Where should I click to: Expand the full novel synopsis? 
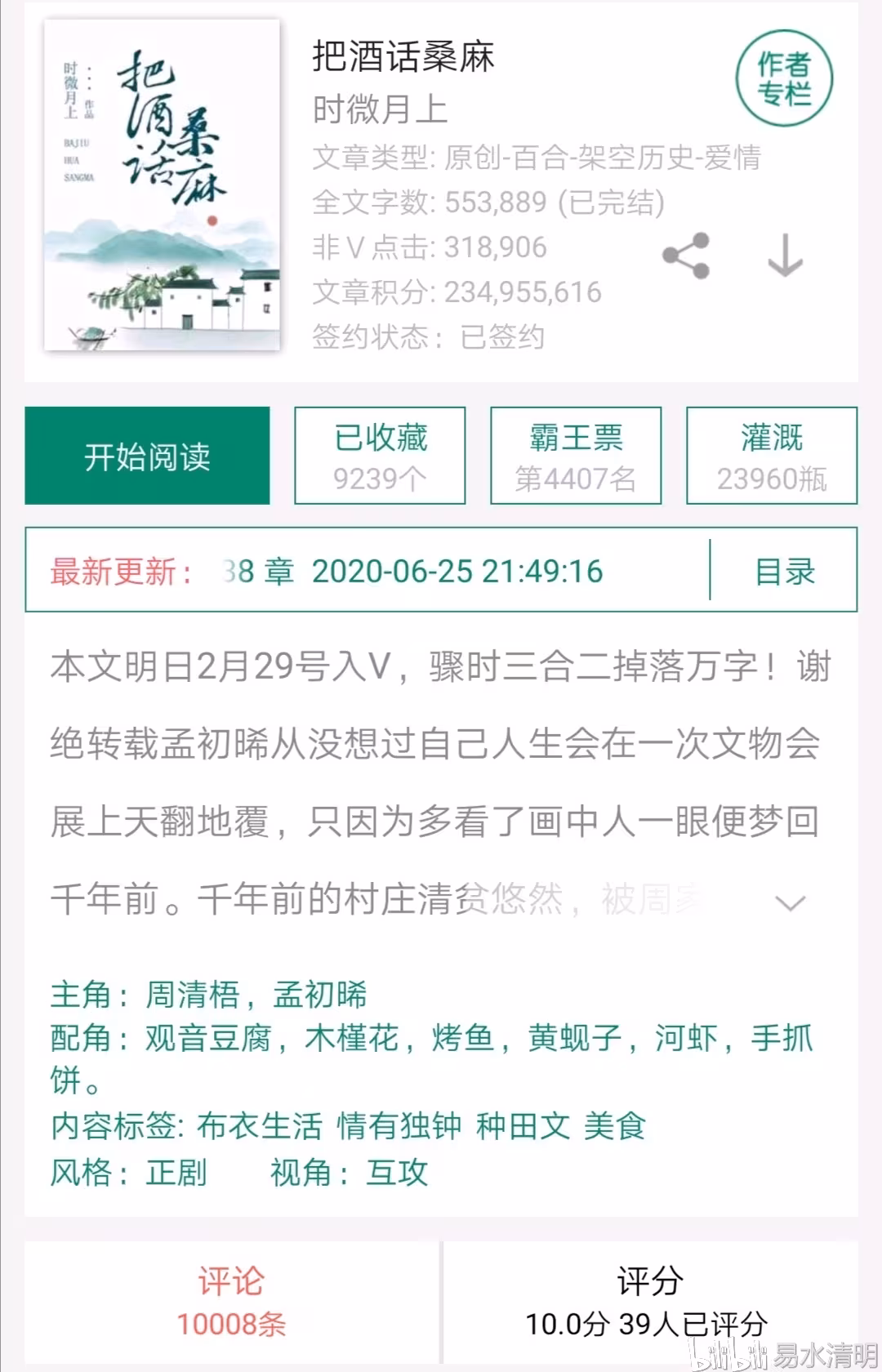pyautogui.click(x=790, y=902)
